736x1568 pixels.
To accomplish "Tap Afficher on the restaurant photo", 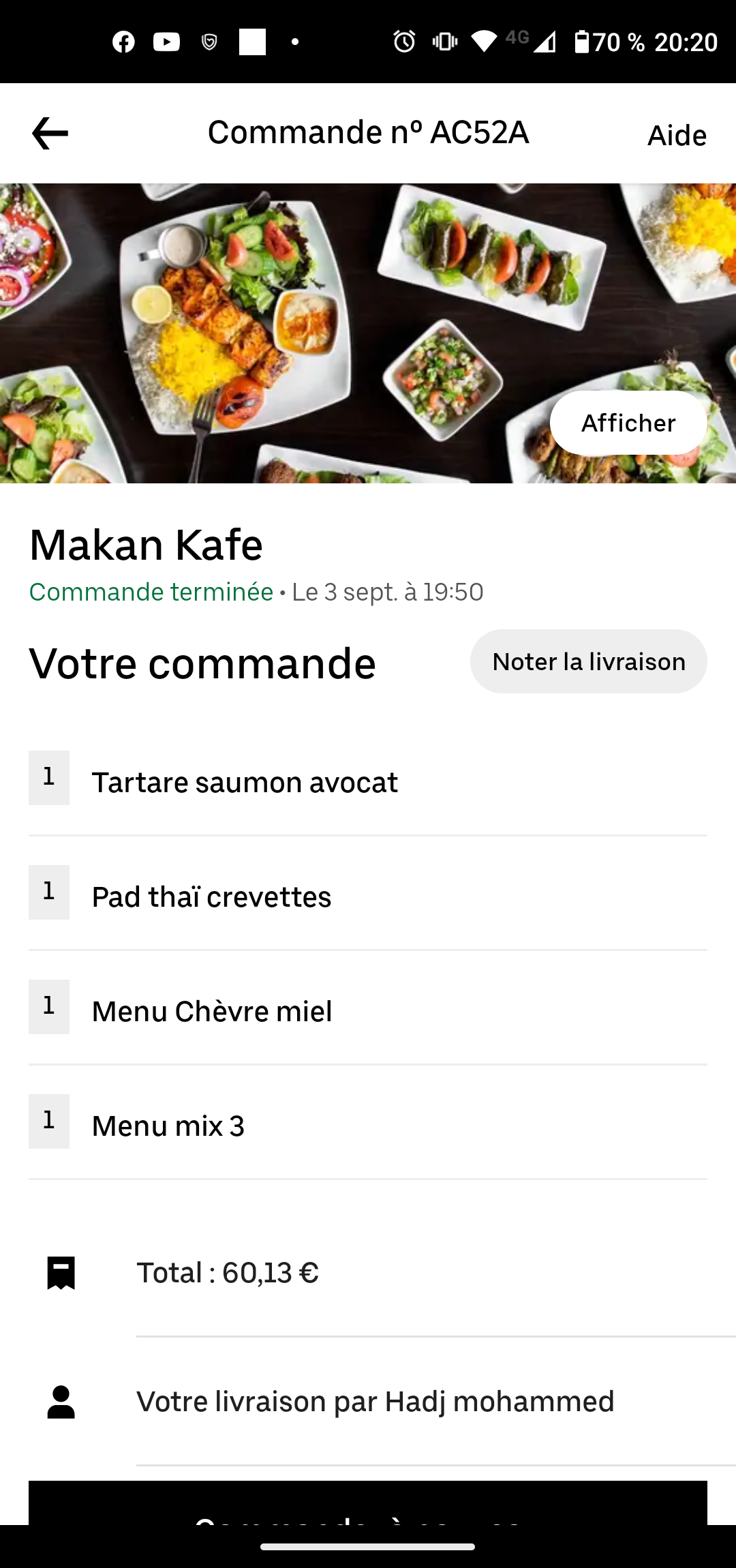I will pos(628,423).
